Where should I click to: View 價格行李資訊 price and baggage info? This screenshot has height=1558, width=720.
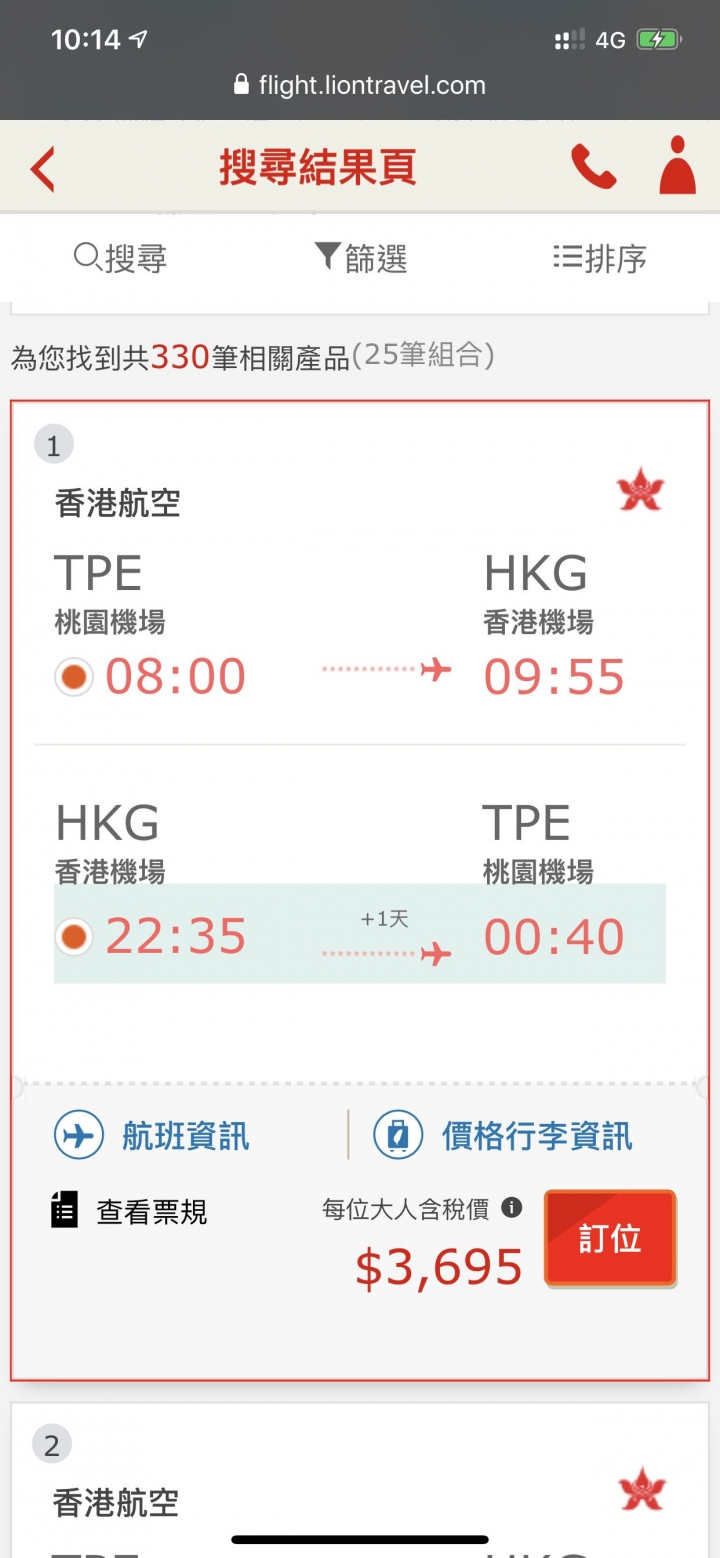(x=502, y=1136)
